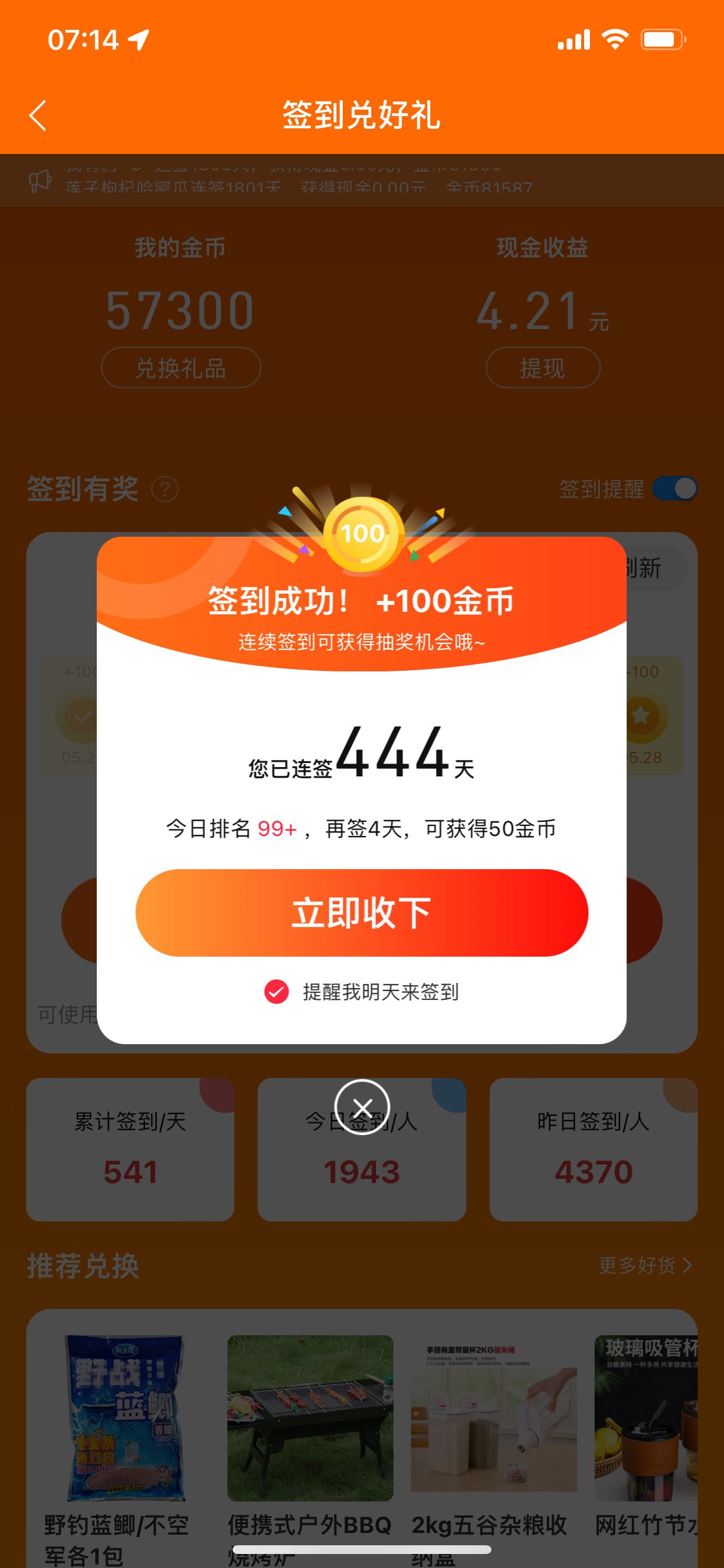This screenshot has width=724, height=1568.
Task: Close the sign-in success popup
Action: point(362,1107)
